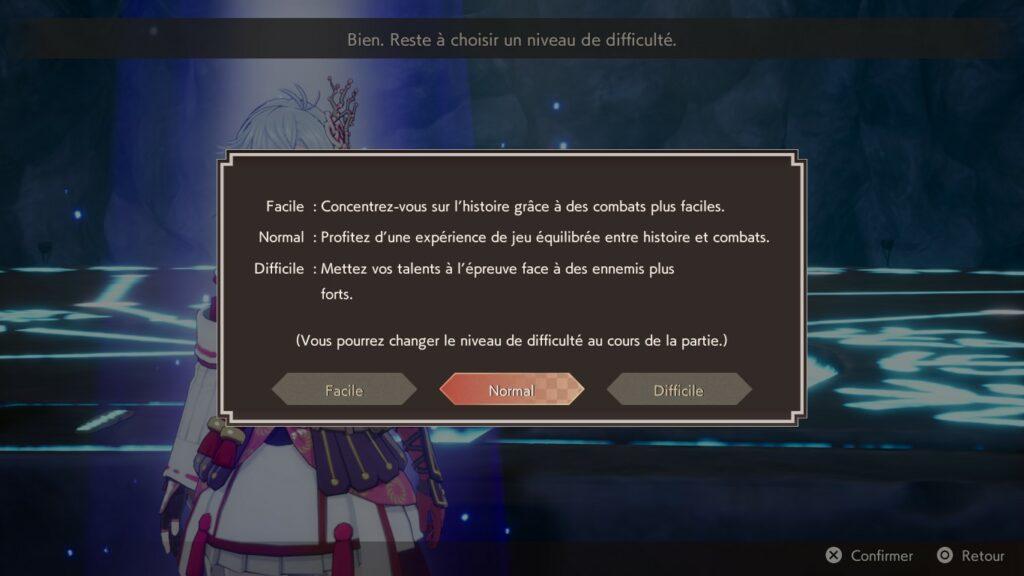Select the Facile difficulty
The image size is (1024, 576).
click(x=344, y=390)
